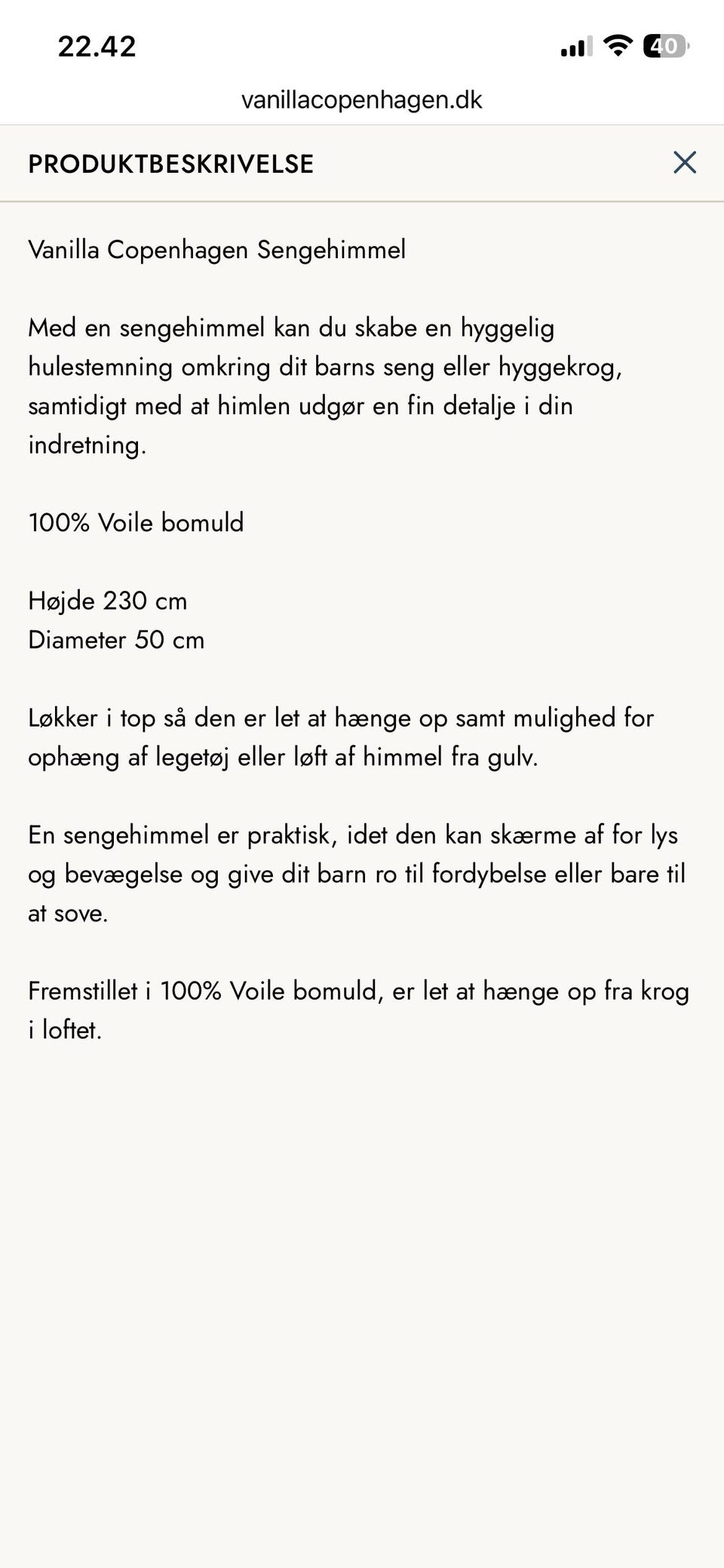
Task: Tap the battery icon showing 40 percent
Action: click(x=664, y=47)
